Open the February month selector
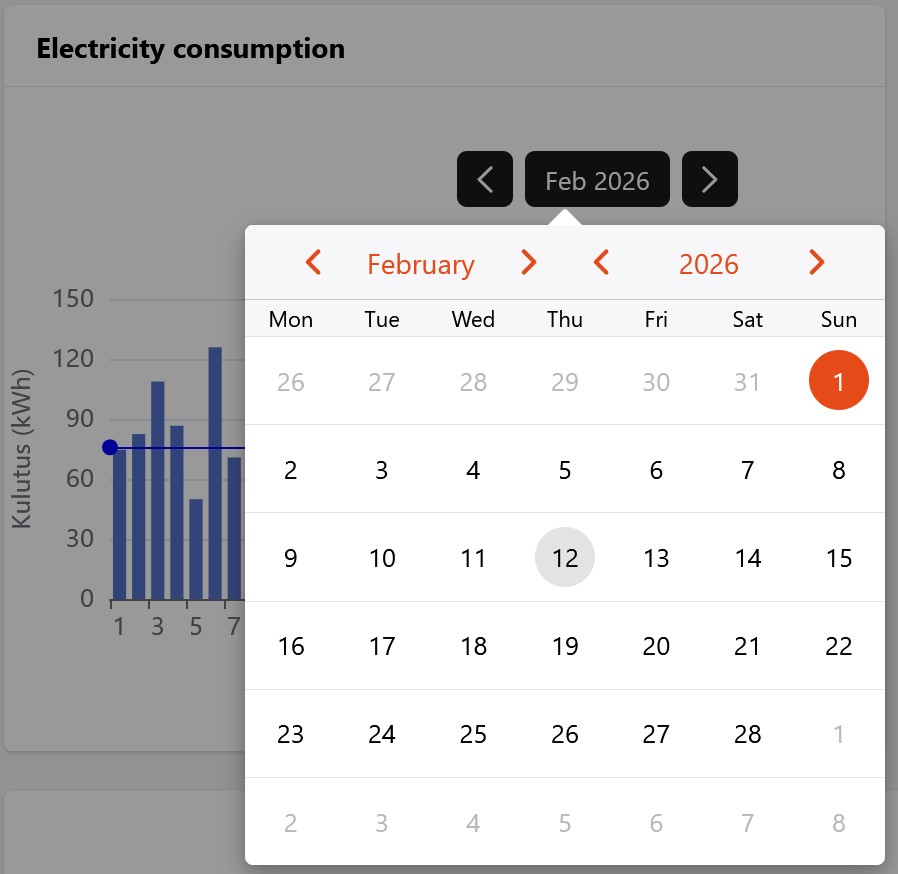 [x=421, y=264]
